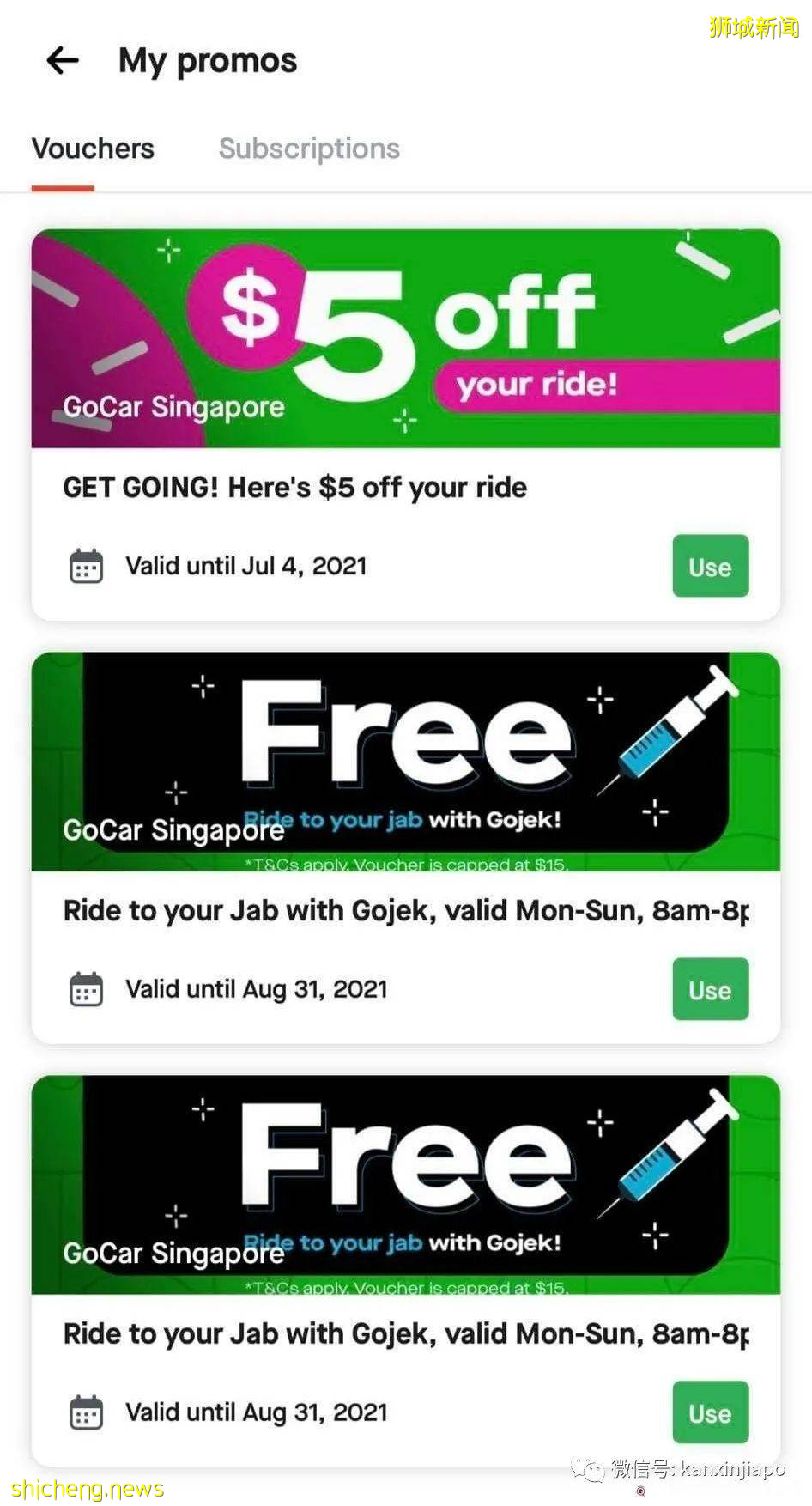Open the GET GOING $5 off voucher card

click(x=294, y=487)
